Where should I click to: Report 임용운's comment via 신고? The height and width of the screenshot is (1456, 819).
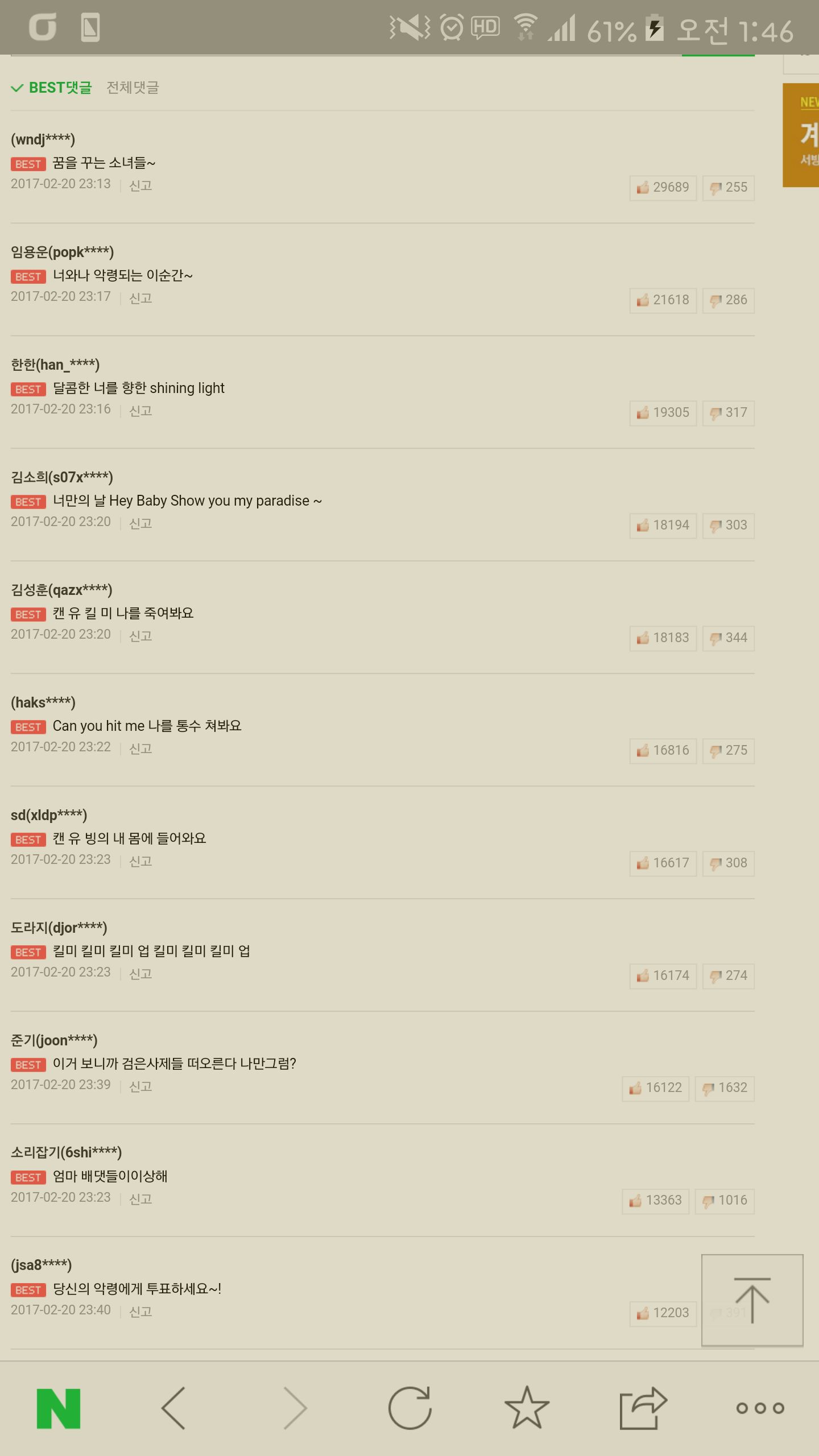click(140, 298)
